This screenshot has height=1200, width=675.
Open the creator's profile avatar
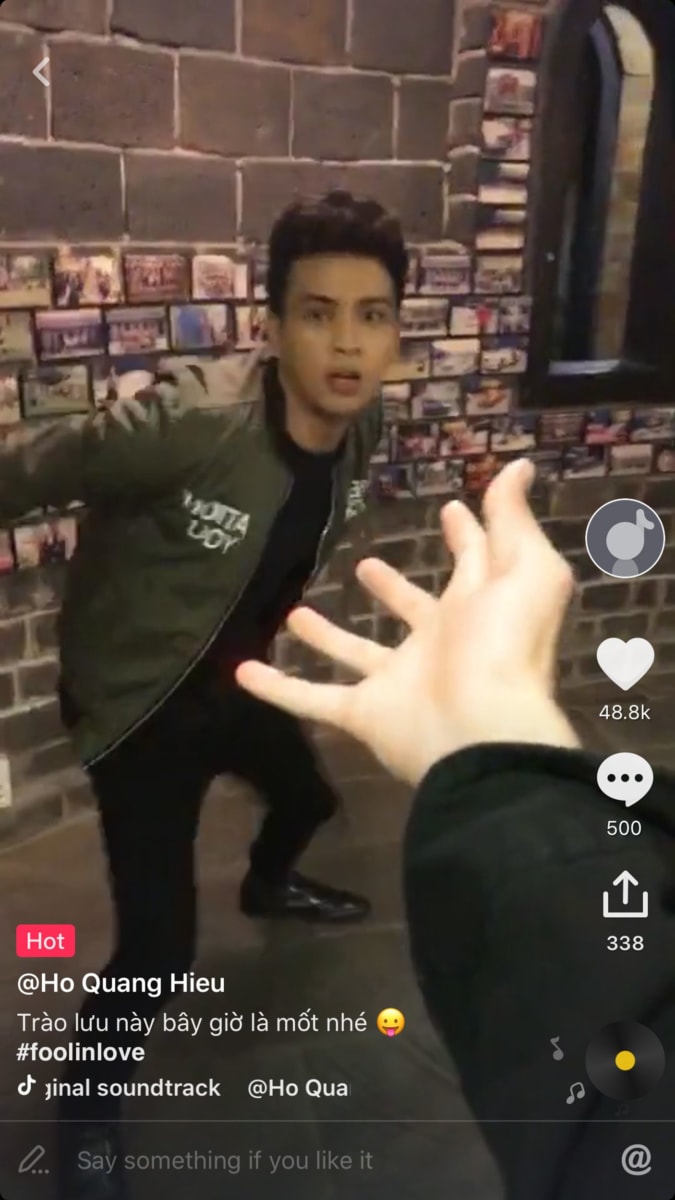625,538
